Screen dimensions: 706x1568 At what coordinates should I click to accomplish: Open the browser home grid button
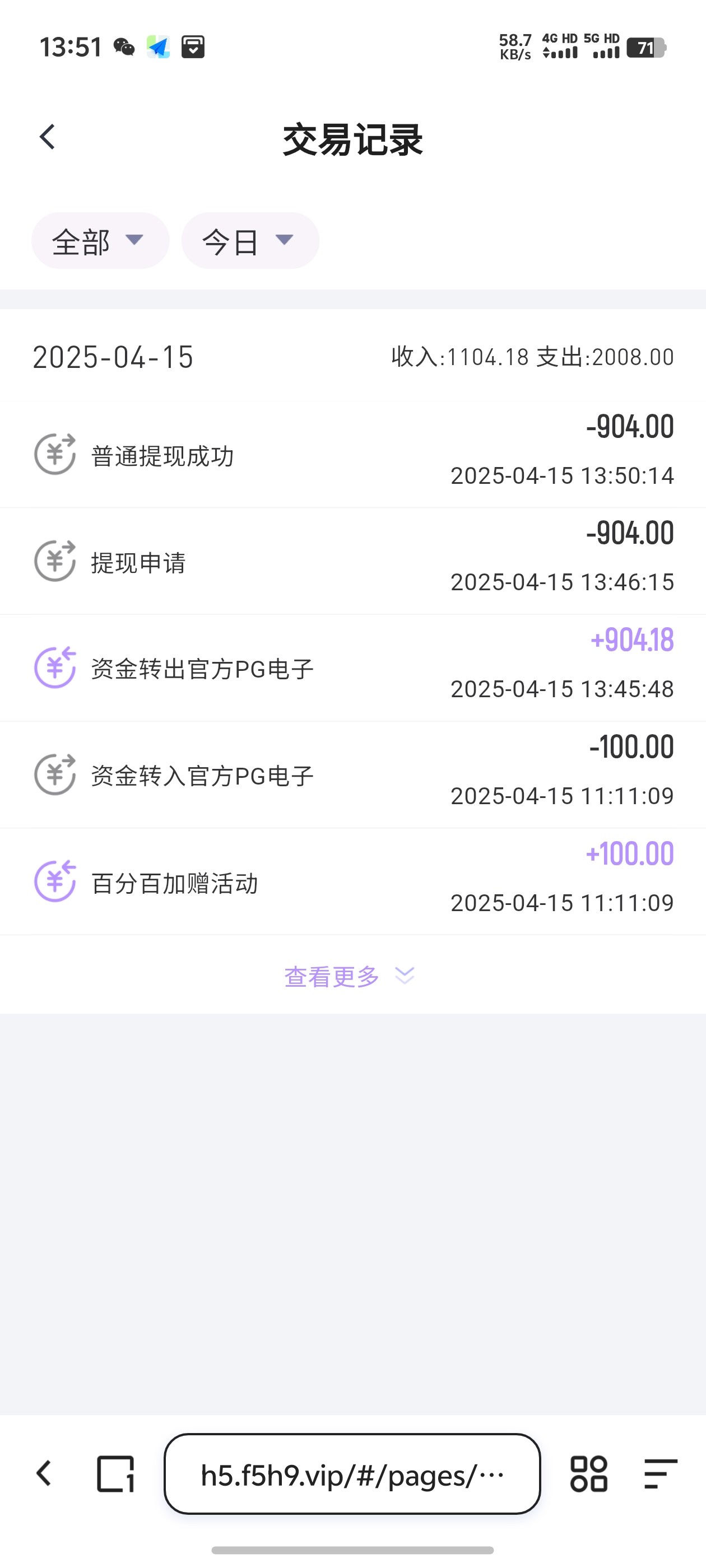pyautogui.click(x=588, y=1474)
